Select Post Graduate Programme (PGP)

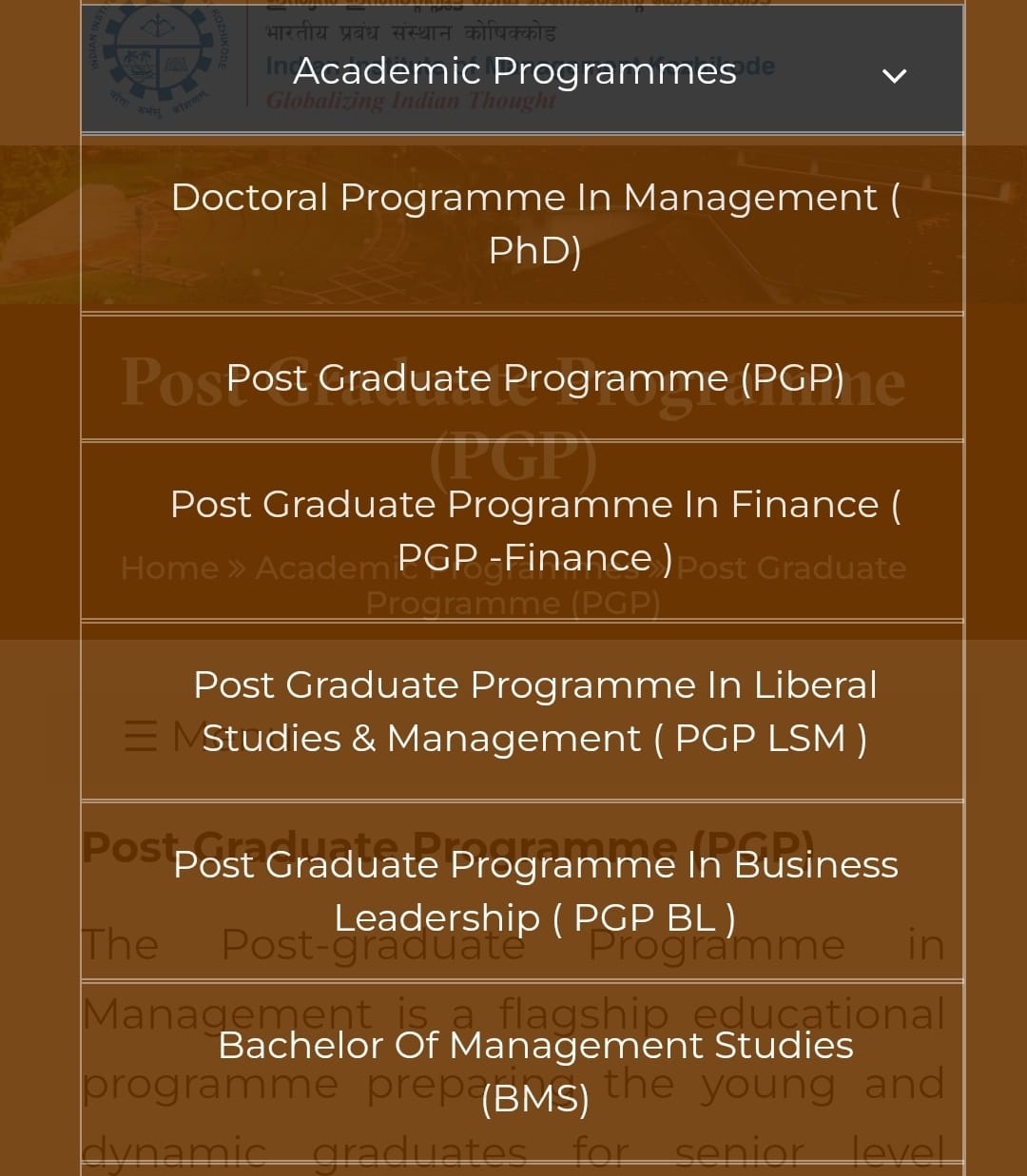[x=534, y=377]
